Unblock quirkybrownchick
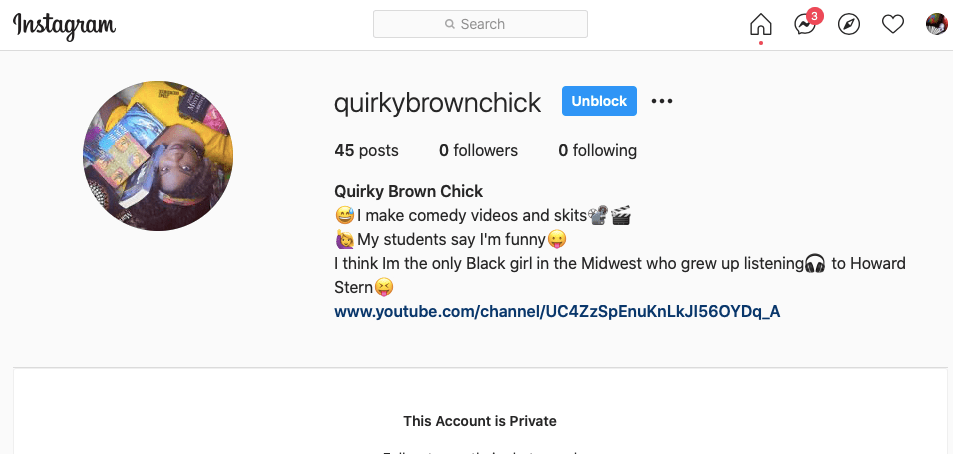 tap(599, 101)
